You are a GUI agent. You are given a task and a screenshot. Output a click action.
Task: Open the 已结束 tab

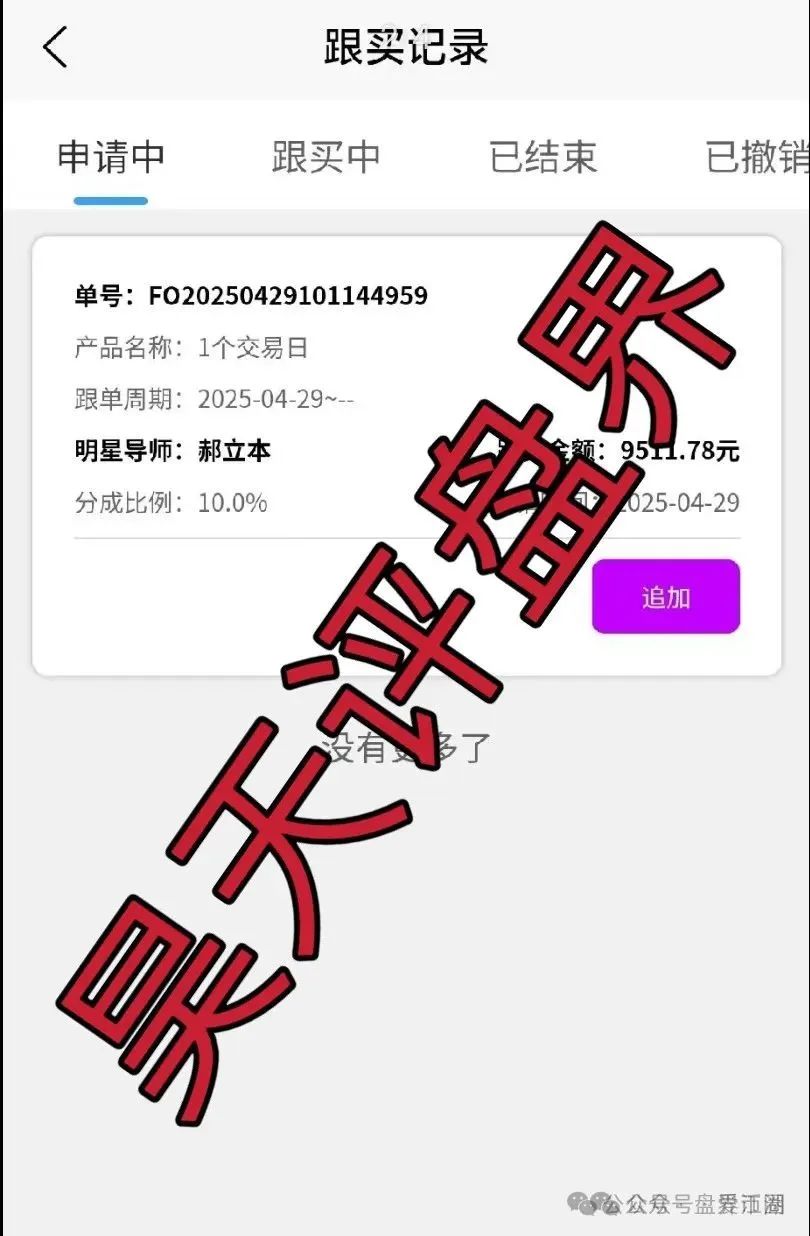point(543,157)
